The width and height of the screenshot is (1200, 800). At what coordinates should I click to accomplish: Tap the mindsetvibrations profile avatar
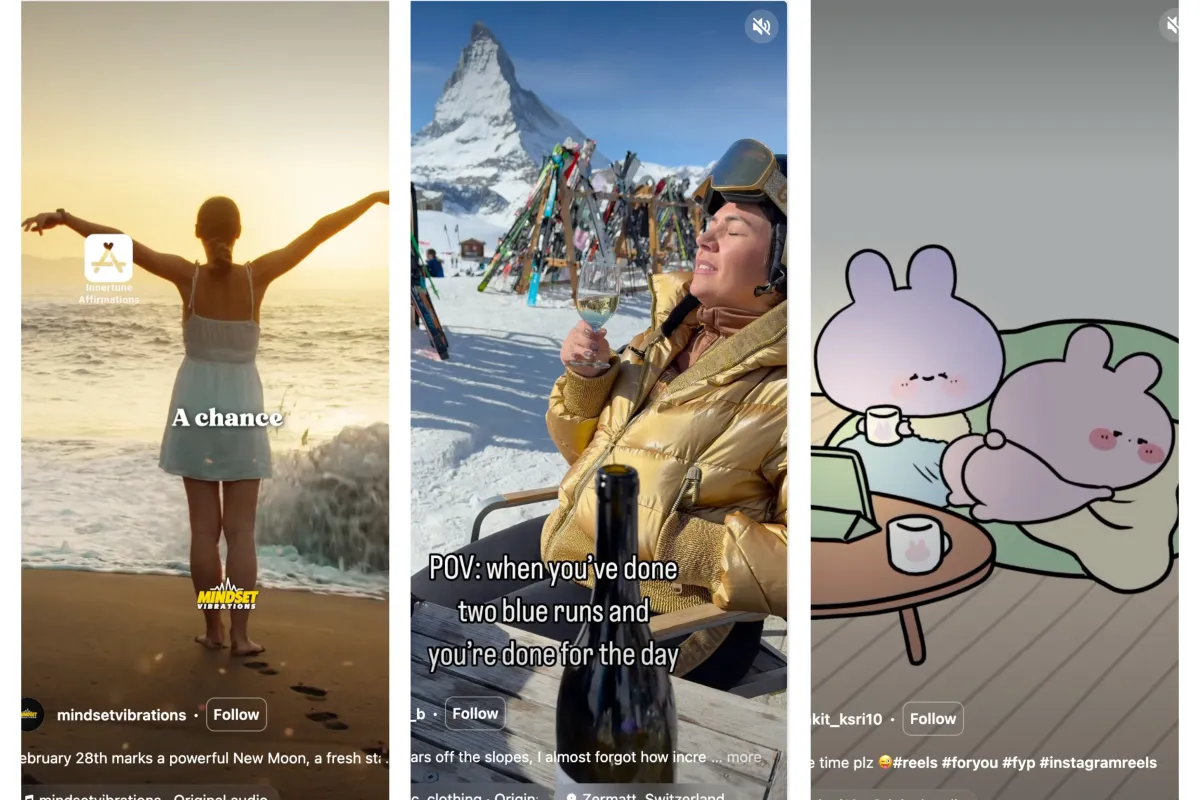pos(32,714)
